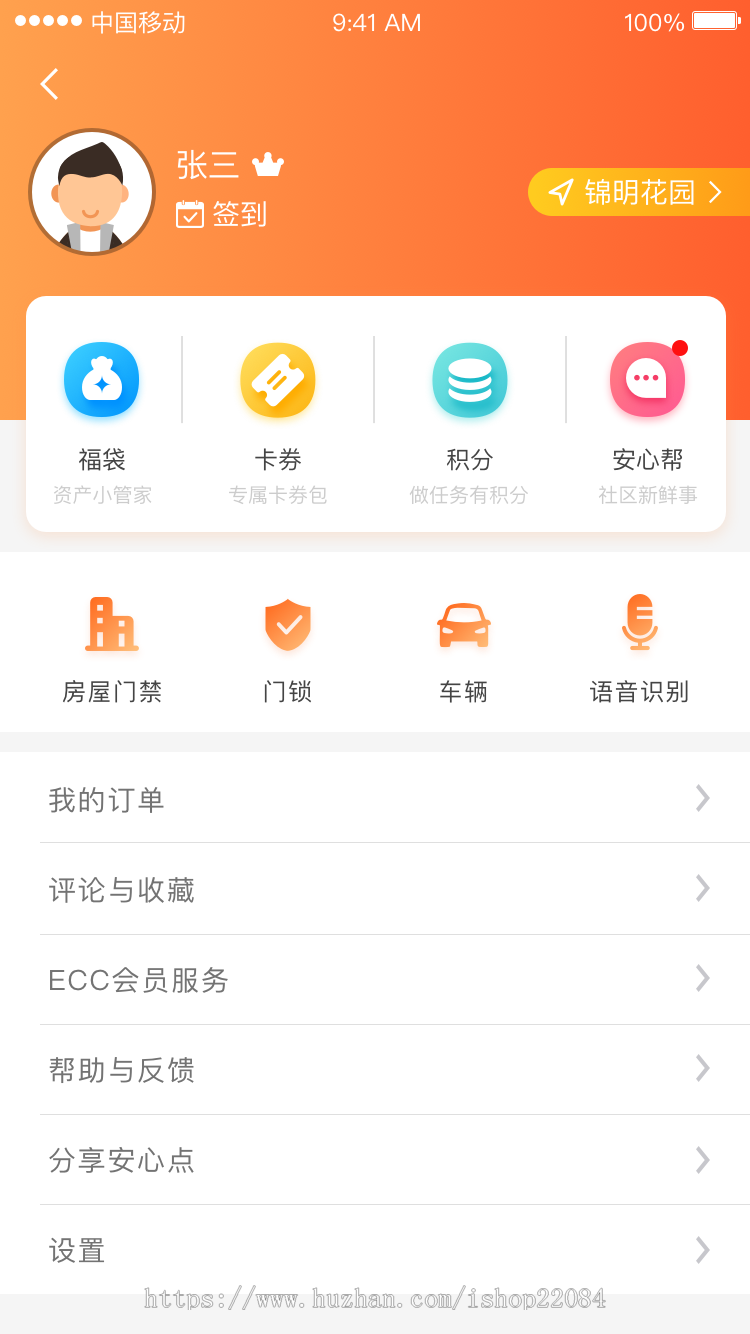Tap the 锦明花园 location button

[x=639, y=192]
